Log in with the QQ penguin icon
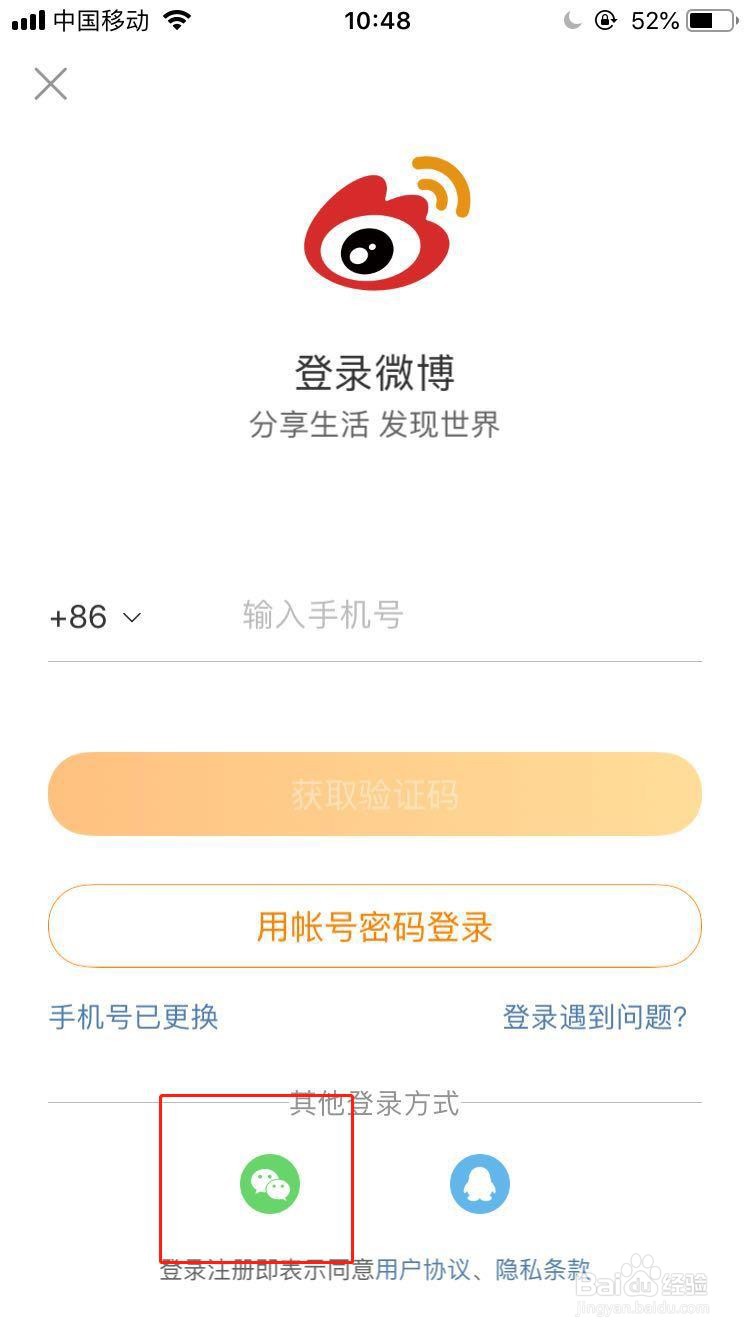750x1334 pixels. point(480,1184)
